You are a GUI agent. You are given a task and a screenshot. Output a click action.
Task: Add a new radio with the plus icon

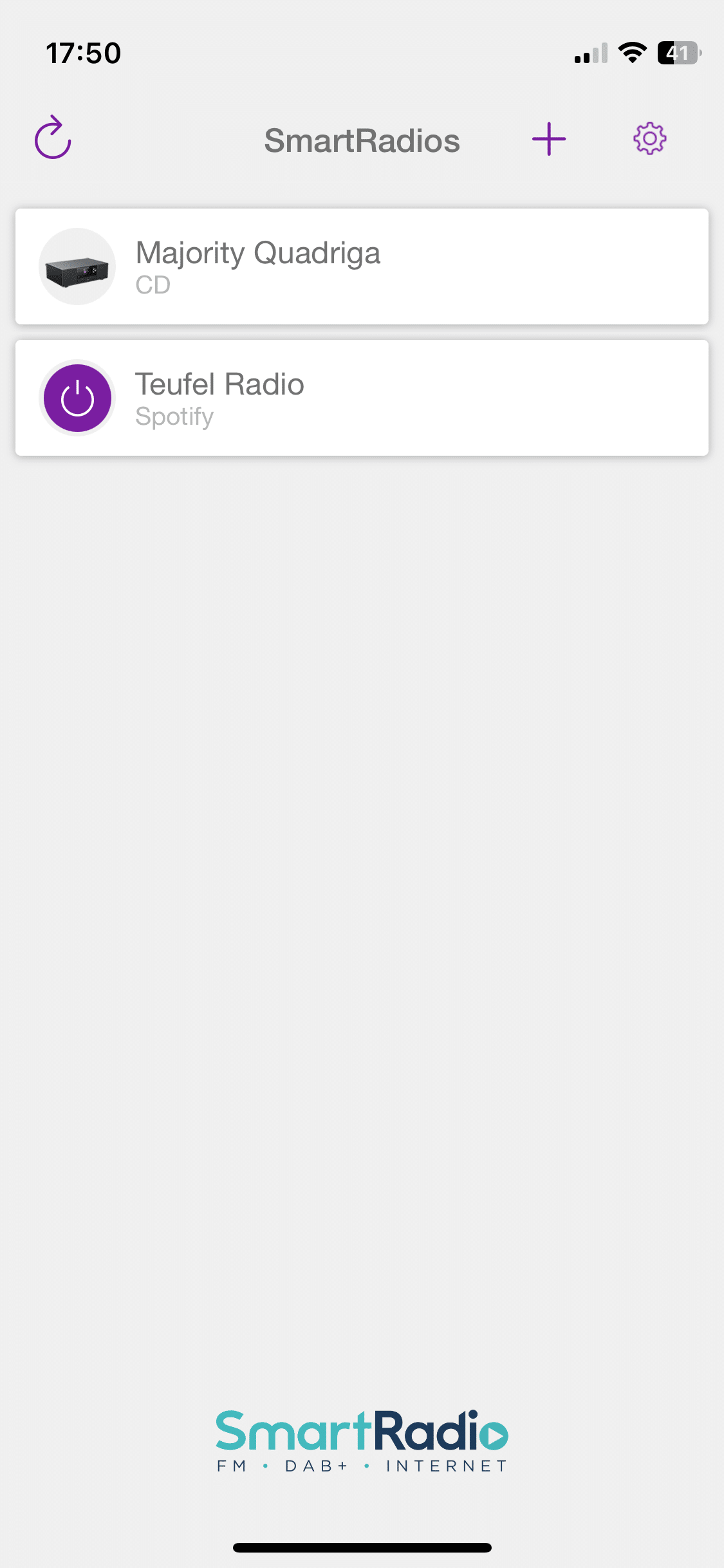(x=548, y=139)
